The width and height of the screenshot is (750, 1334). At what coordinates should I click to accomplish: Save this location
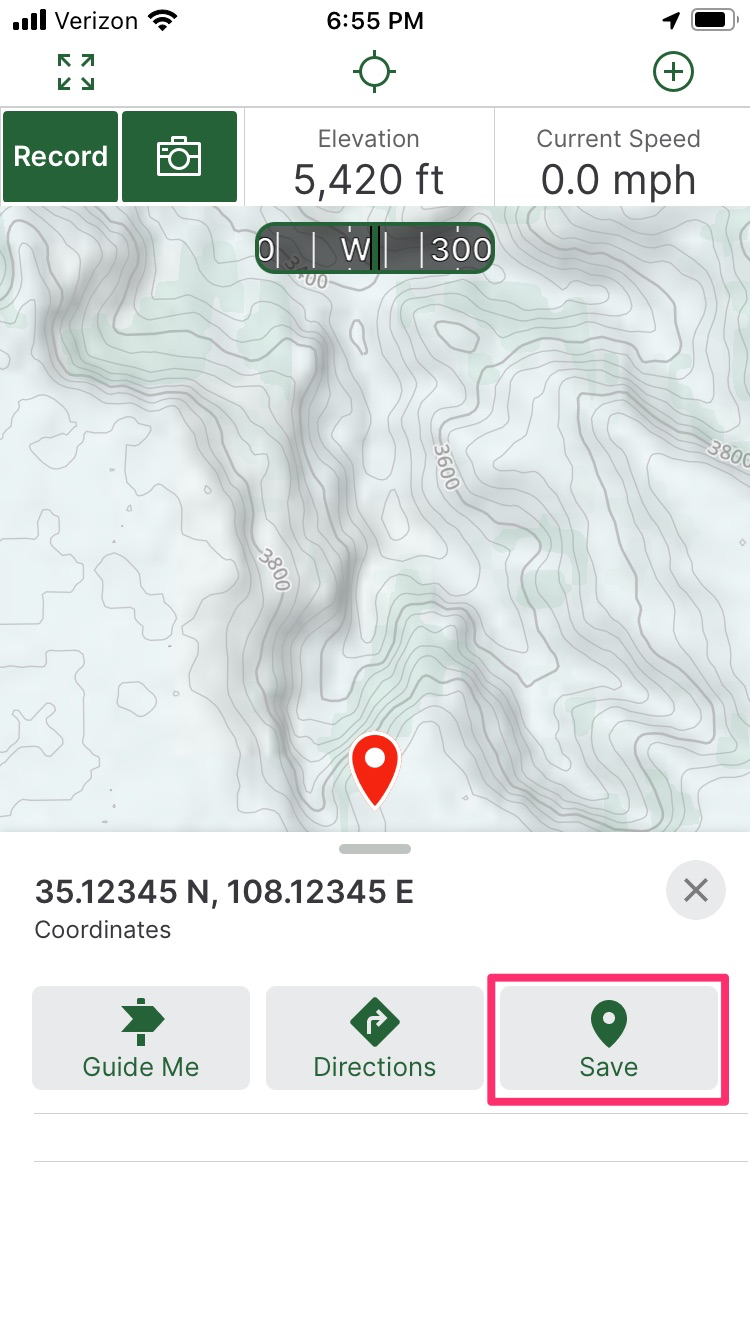(x=608, y=1038)
